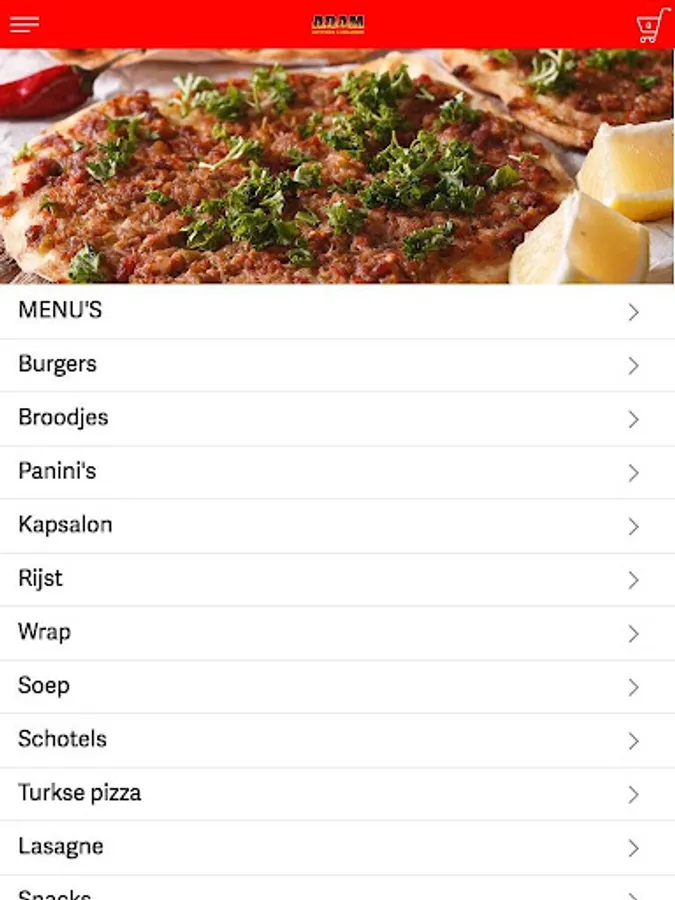Open the Panini's list
This screenshot has height=900, width=675.
click(x=337, y=472)
